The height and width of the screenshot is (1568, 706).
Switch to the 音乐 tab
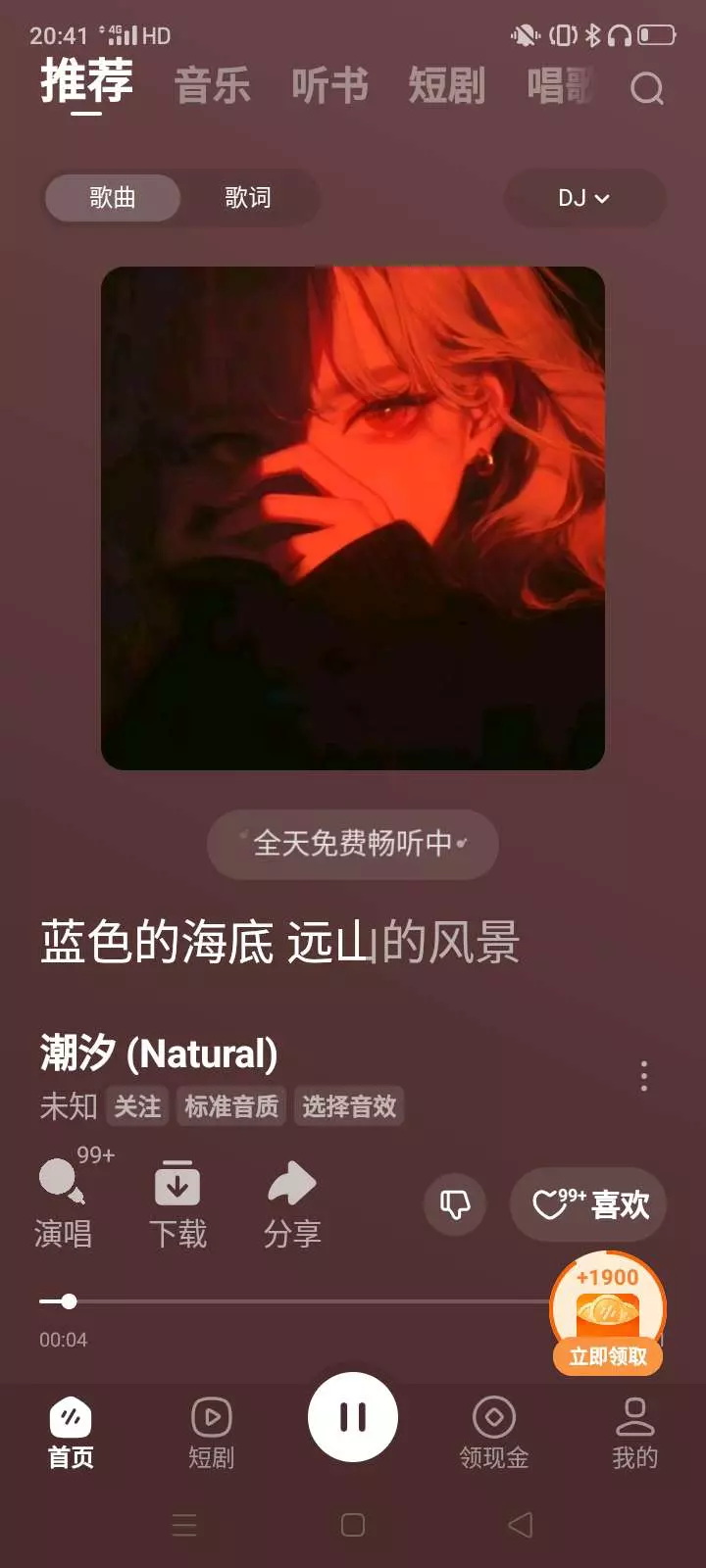(x=213, y=85)
